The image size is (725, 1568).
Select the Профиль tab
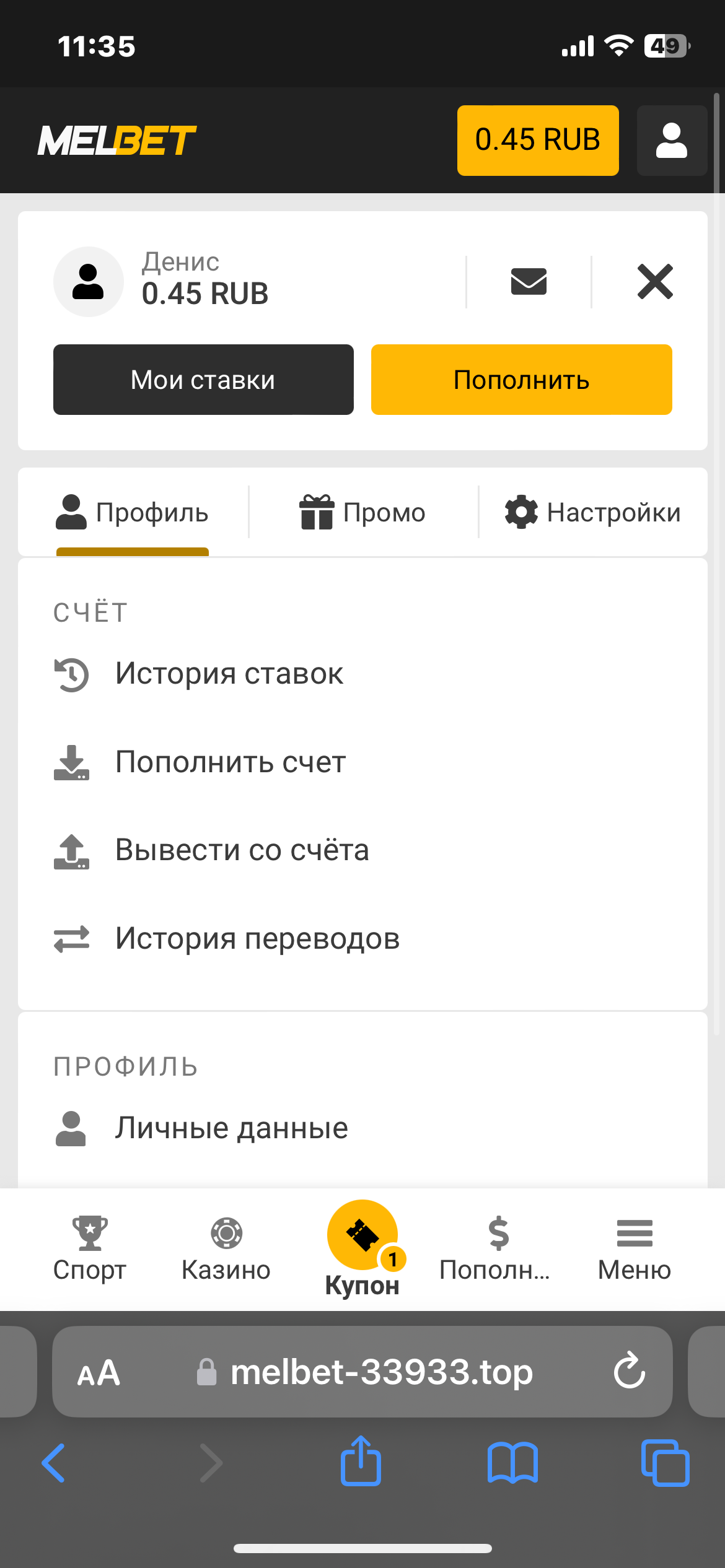point(133,513)
